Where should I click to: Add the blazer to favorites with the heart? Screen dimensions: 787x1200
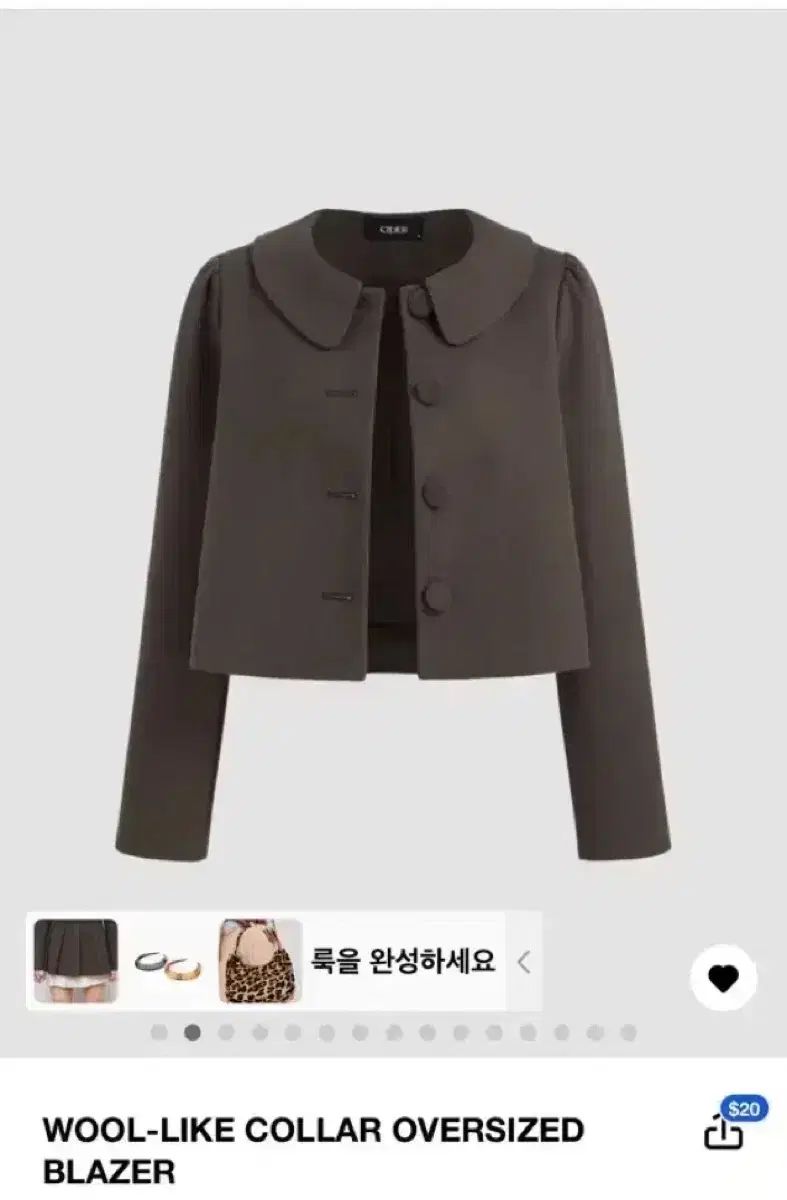(x=723, y=978)
